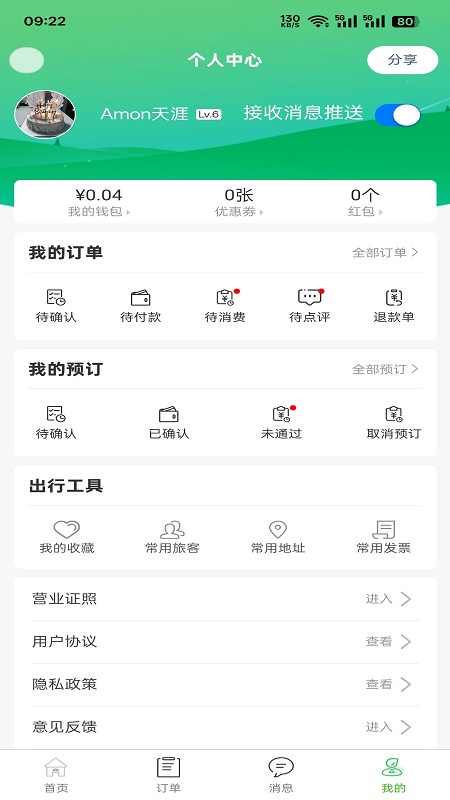Open 我的收藏 favorites
Screen dimensions: 450x800
coord(67,537)
